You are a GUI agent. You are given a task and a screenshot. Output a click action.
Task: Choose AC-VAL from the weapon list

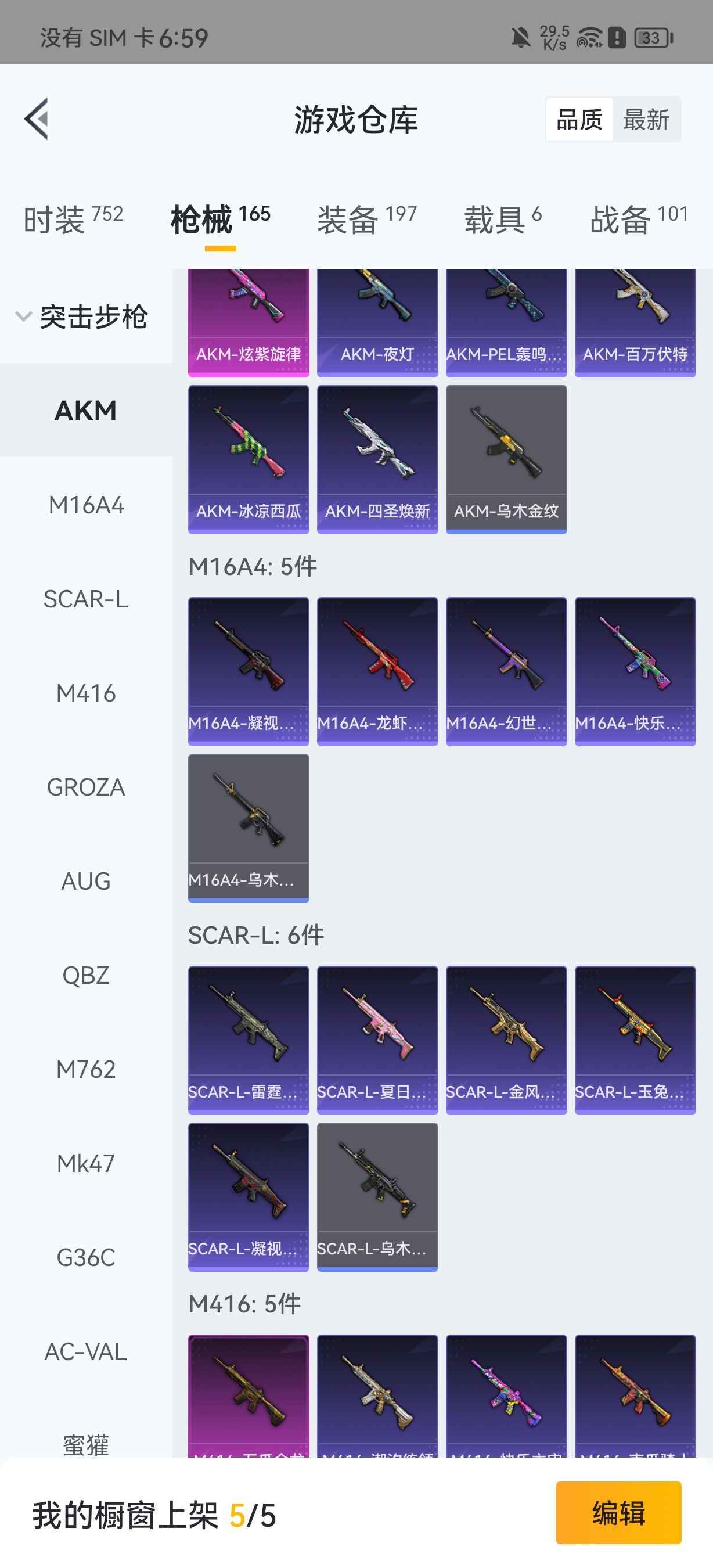pos(86,1351)
